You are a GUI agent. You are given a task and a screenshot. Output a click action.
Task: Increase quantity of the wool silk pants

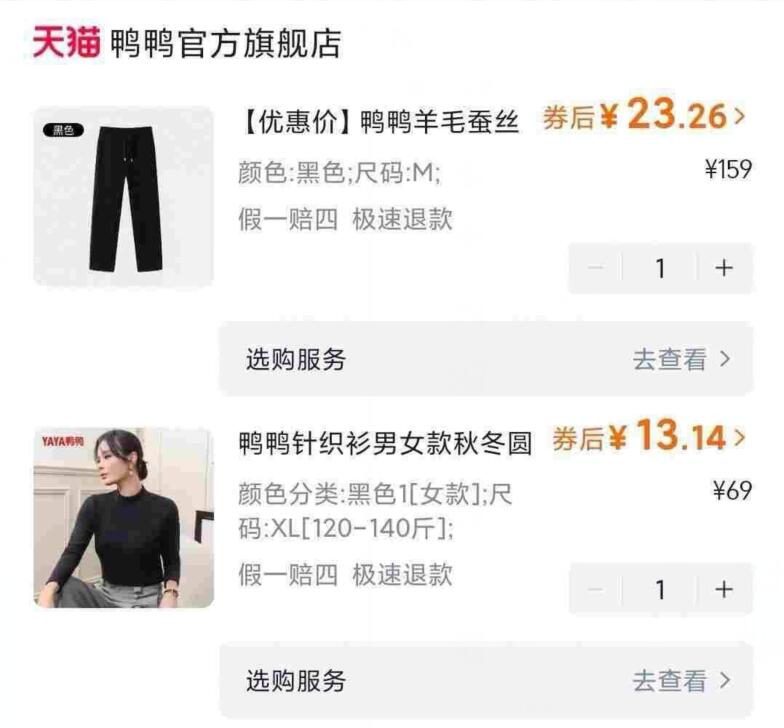[724, 268]
